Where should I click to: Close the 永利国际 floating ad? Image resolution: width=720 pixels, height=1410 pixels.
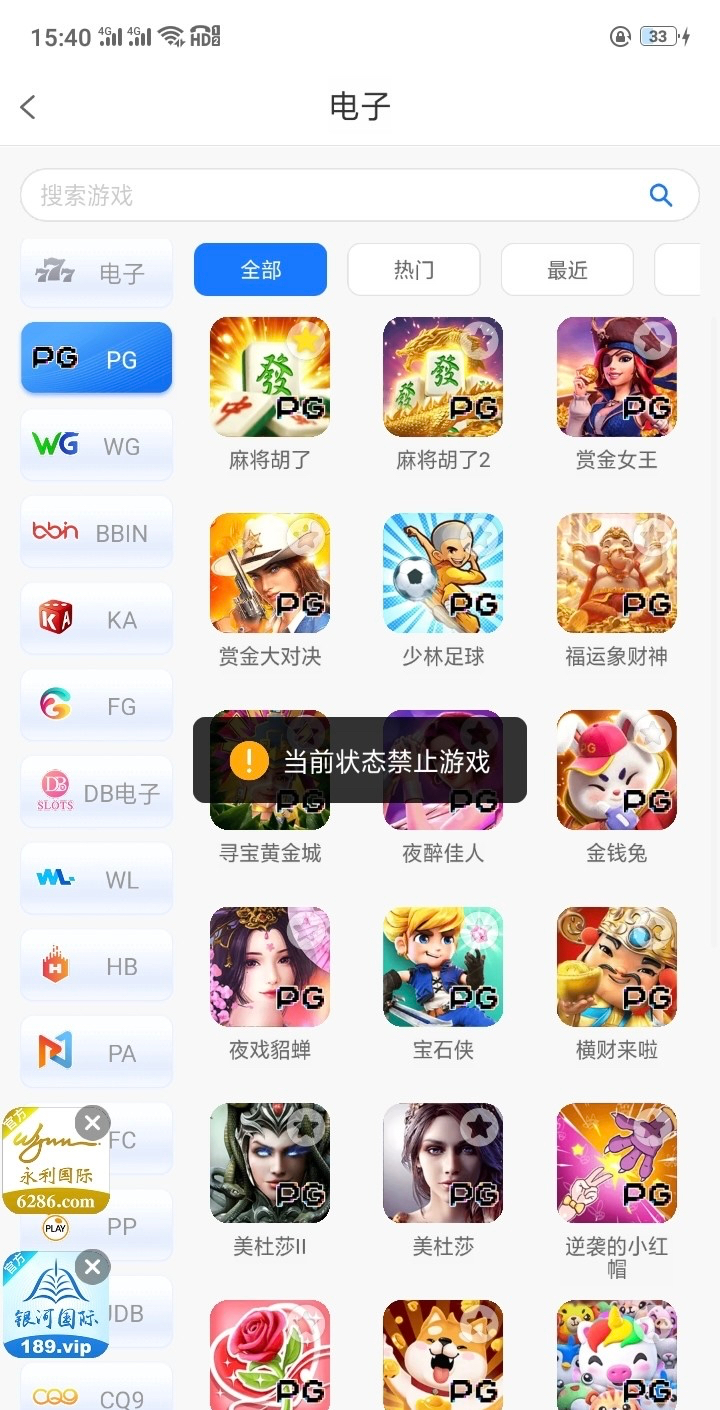coord(92,1123)
